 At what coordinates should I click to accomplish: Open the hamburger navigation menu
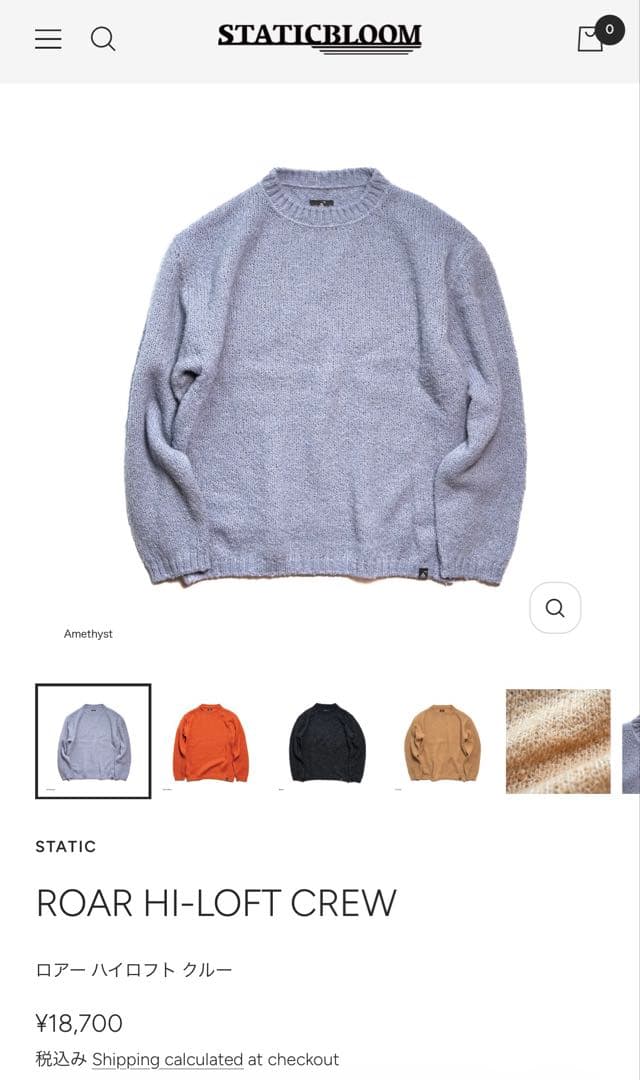point(48,39)
